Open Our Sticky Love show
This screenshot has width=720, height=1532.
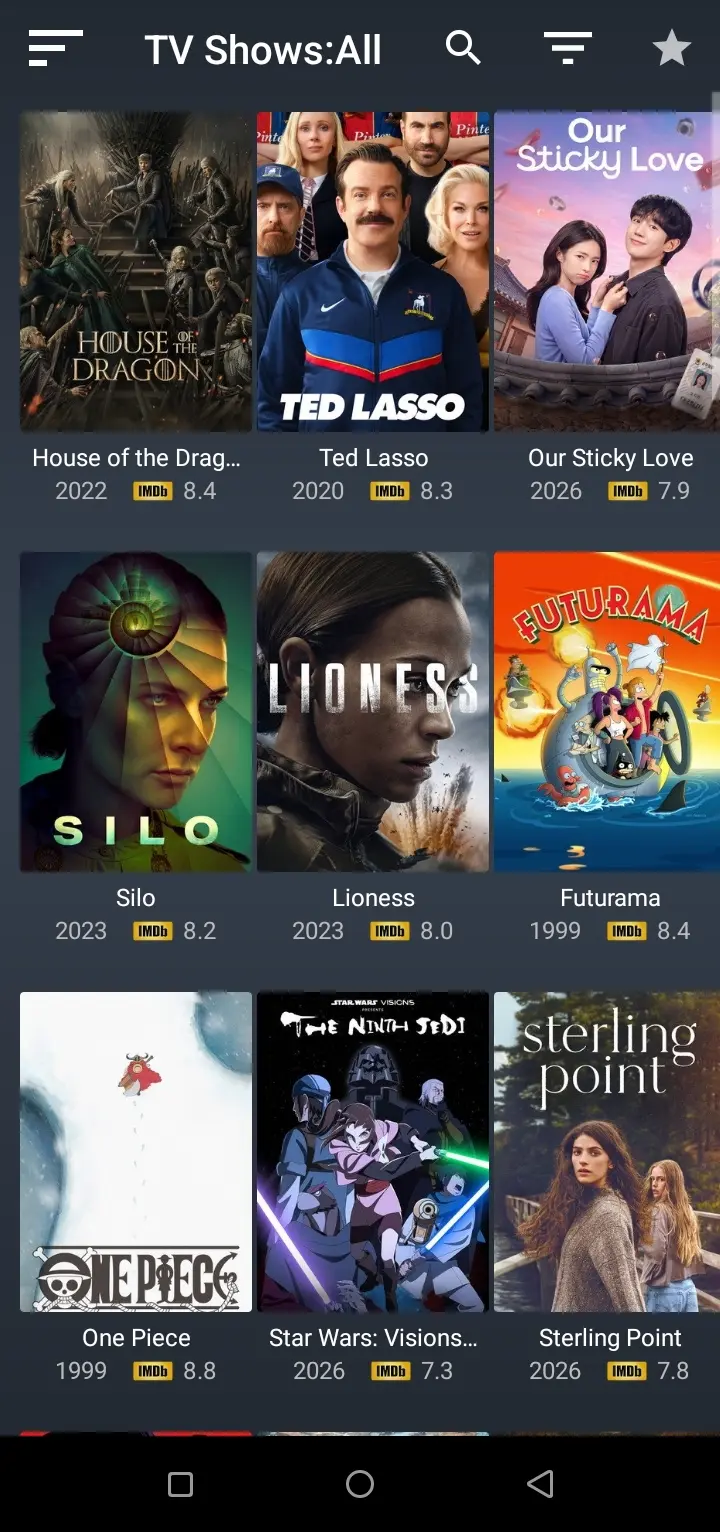click(607, 272)
